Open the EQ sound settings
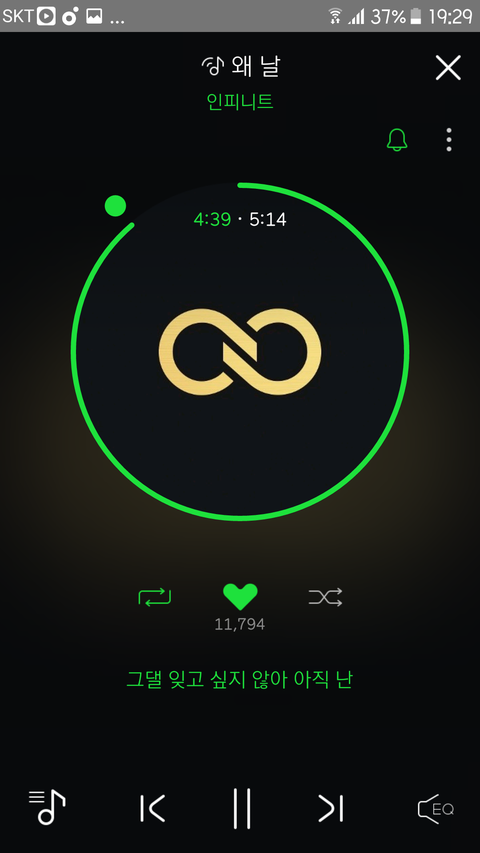 click(x=435, y=809)
